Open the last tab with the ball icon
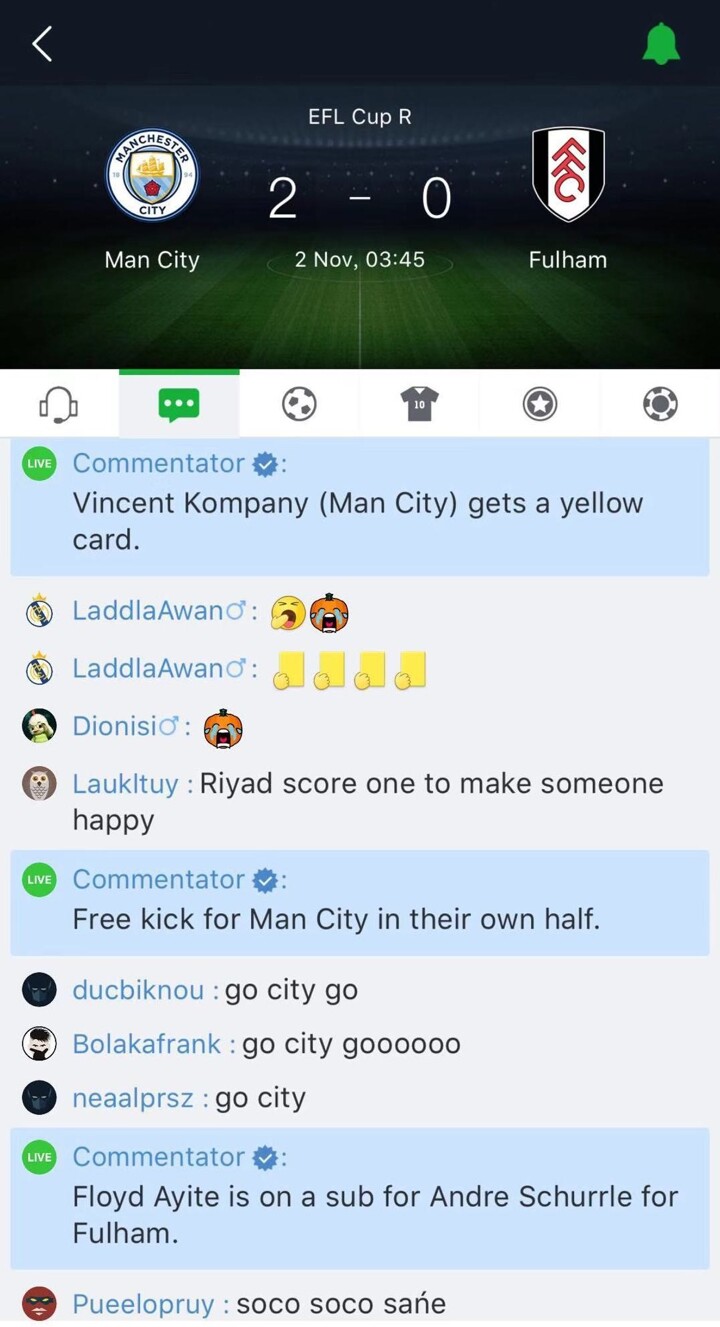This screenshot has height=1327, width=720. pos(660,404)
